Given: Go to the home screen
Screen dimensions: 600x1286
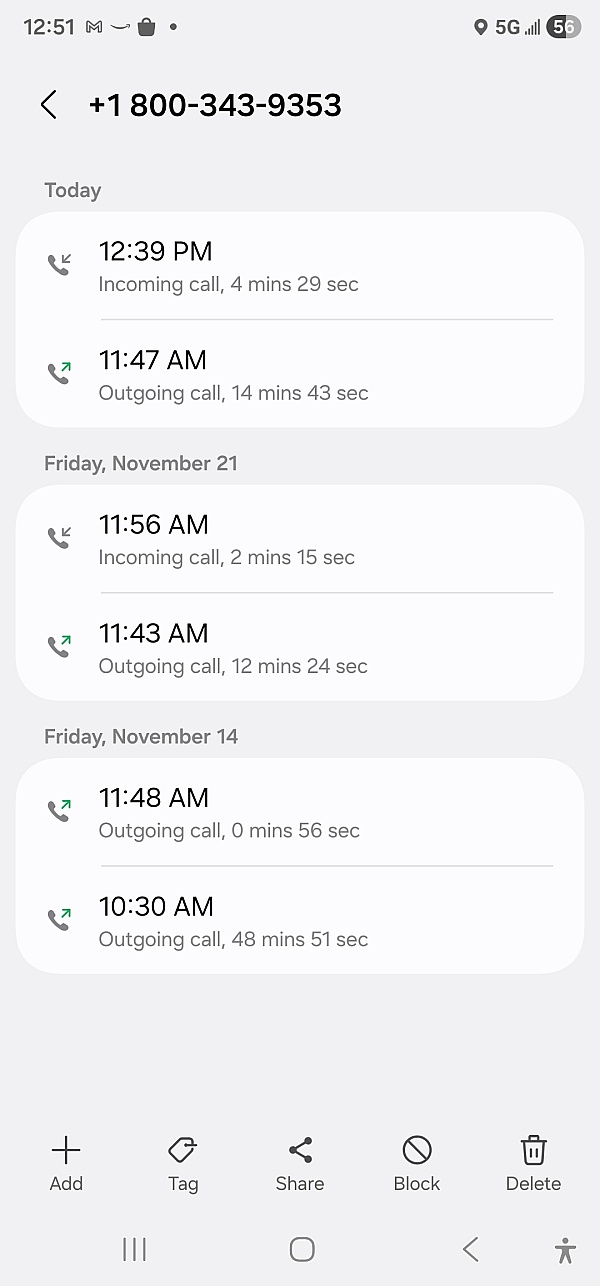Looking at the screenshot, I should 301,1249.
